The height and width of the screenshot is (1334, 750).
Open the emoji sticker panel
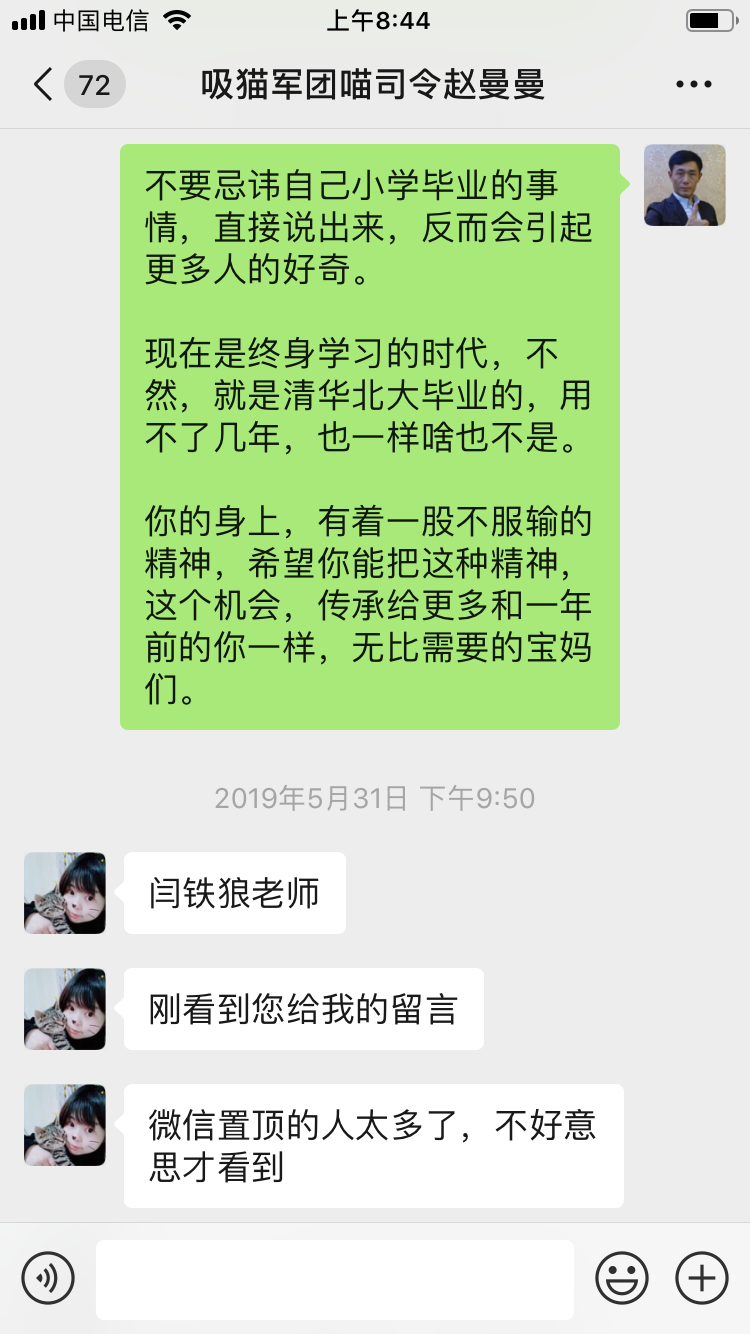click(622, 1278)
